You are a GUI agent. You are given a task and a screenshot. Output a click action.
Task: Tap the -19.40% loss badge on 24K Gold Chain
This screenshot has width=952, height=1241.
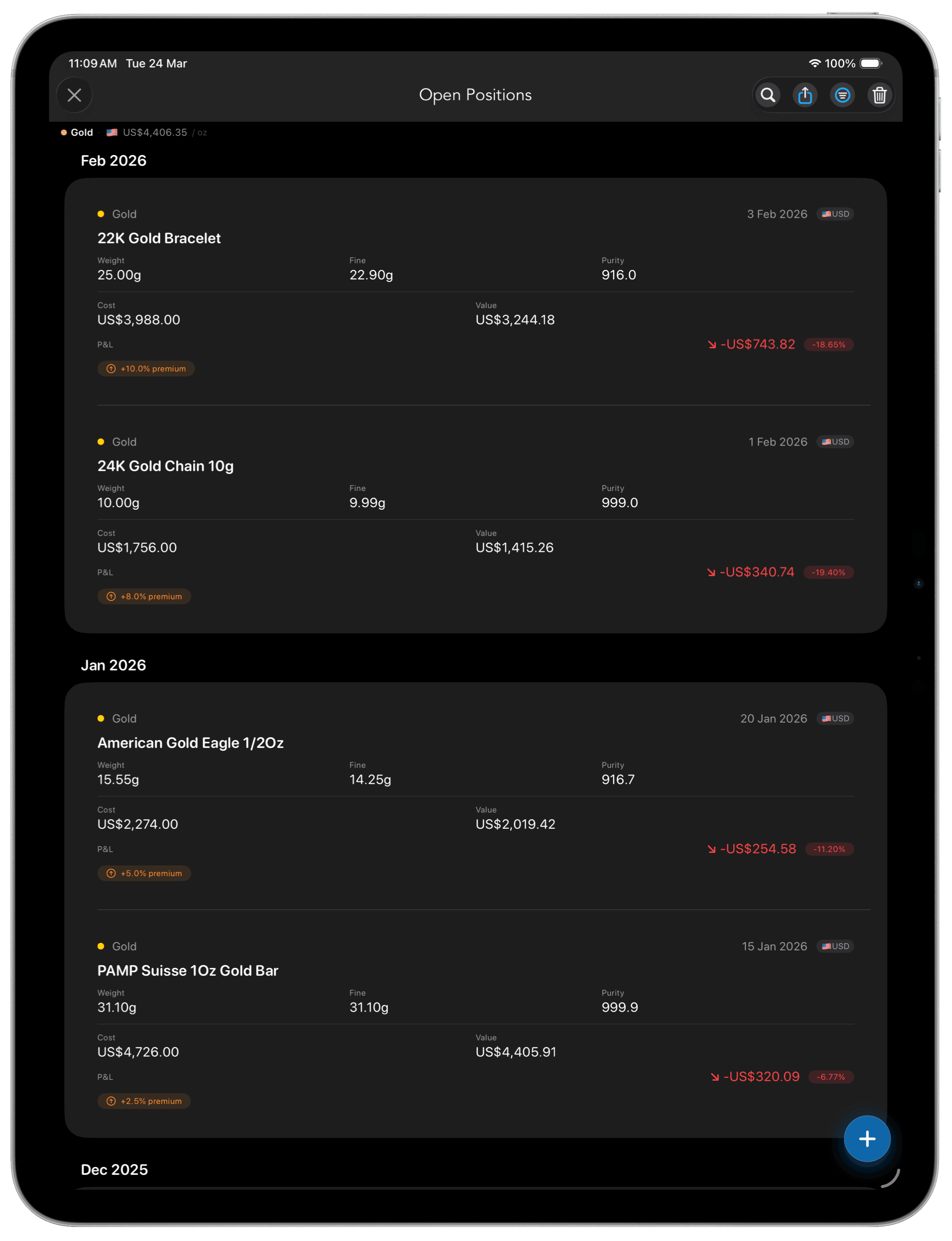click(828, 572)
